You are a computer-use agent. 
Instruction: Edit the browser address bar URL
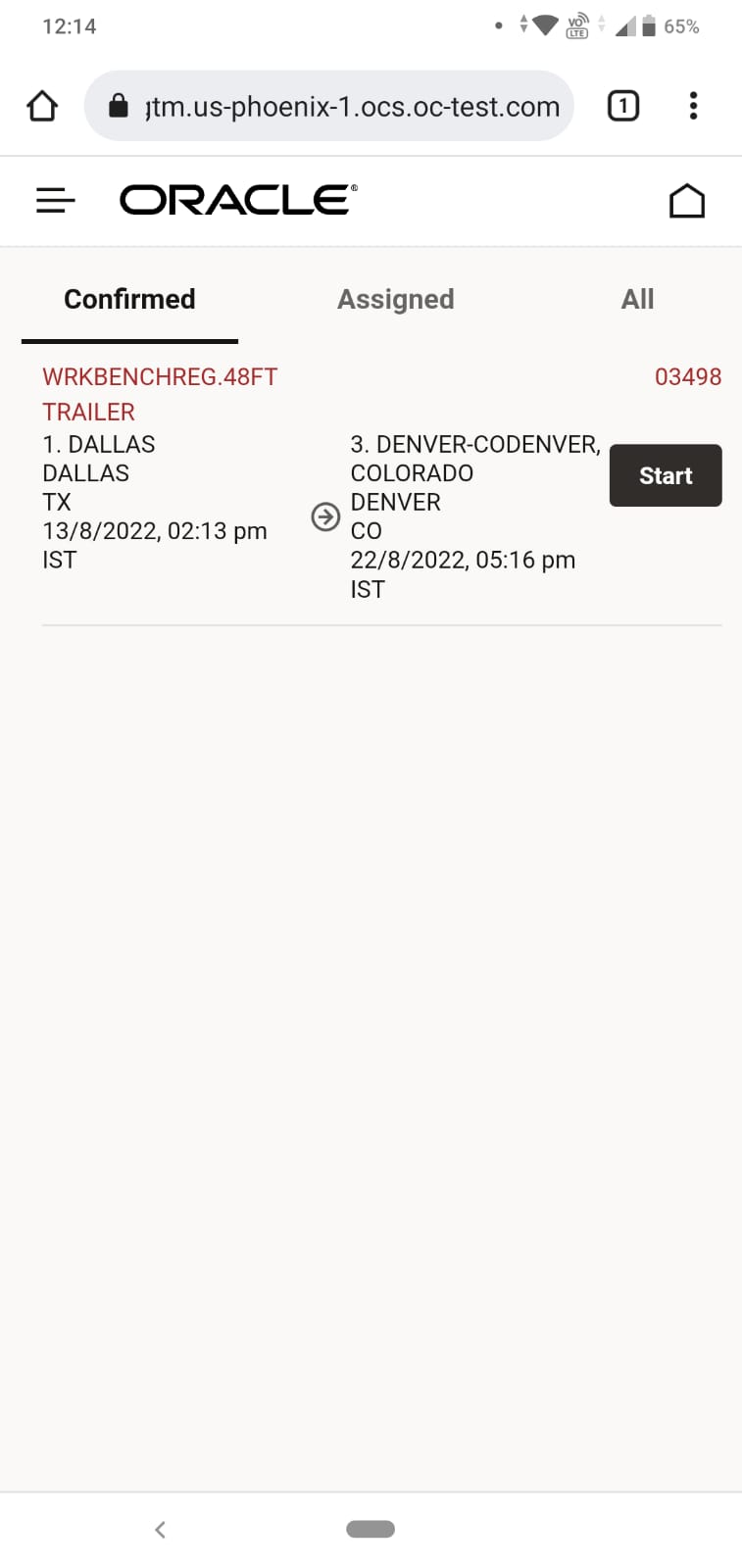click(x=351, y=106)
